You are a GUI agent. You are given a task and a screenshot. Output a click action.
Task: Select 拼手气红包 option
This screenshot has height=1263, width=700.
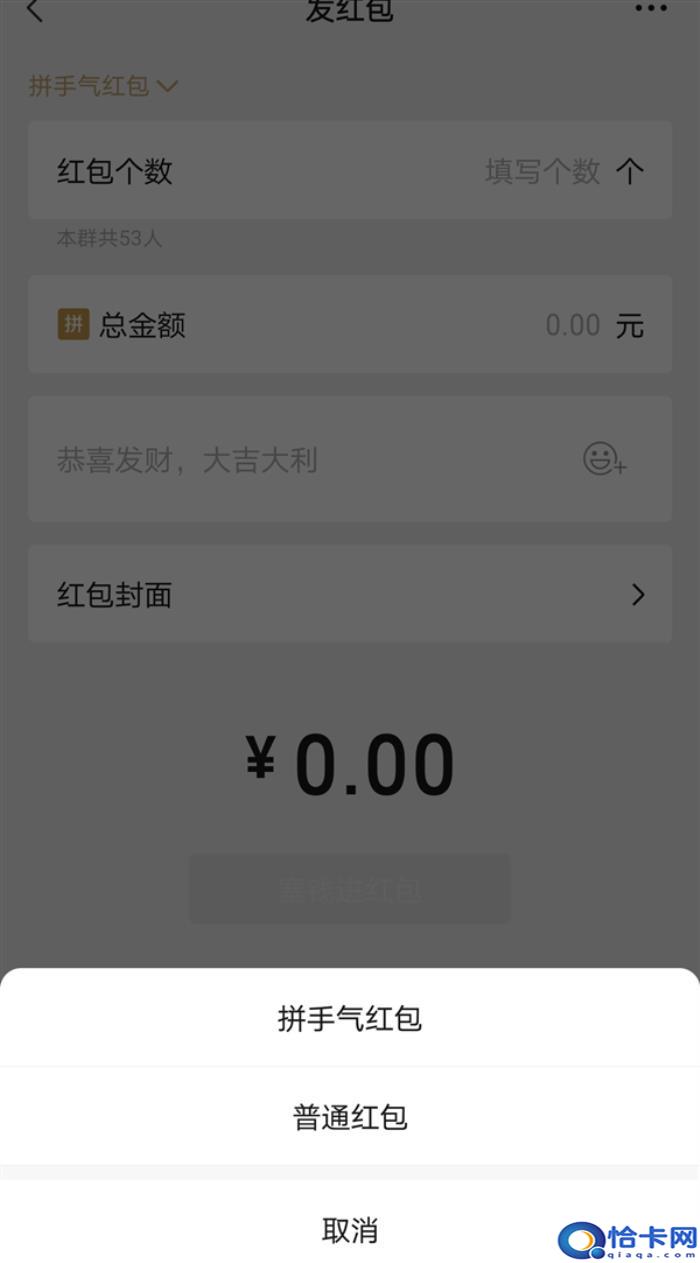coord(350,1019)
